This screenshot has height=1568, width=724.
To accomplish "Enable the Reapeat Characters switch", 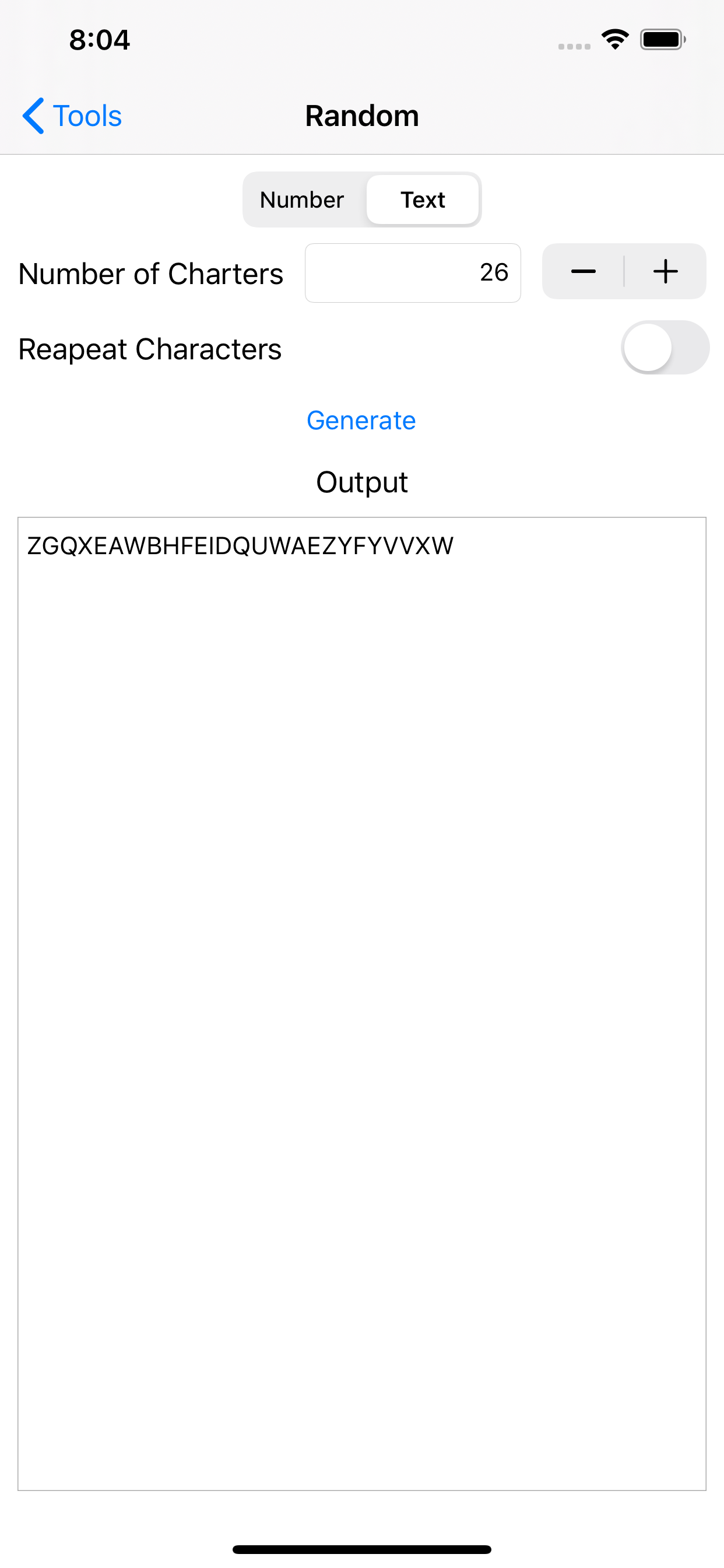I will [x=666, y=348].
